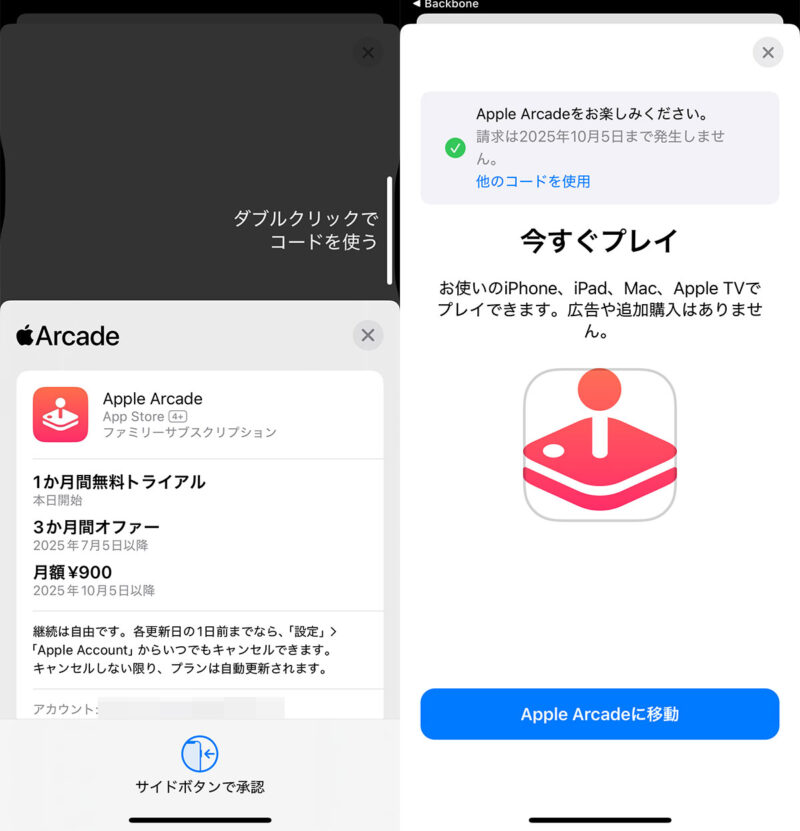The height and width of the screenshot is (831, 800).
Task: Tap the 他のコードを使用 link
Action: [533, 181]
